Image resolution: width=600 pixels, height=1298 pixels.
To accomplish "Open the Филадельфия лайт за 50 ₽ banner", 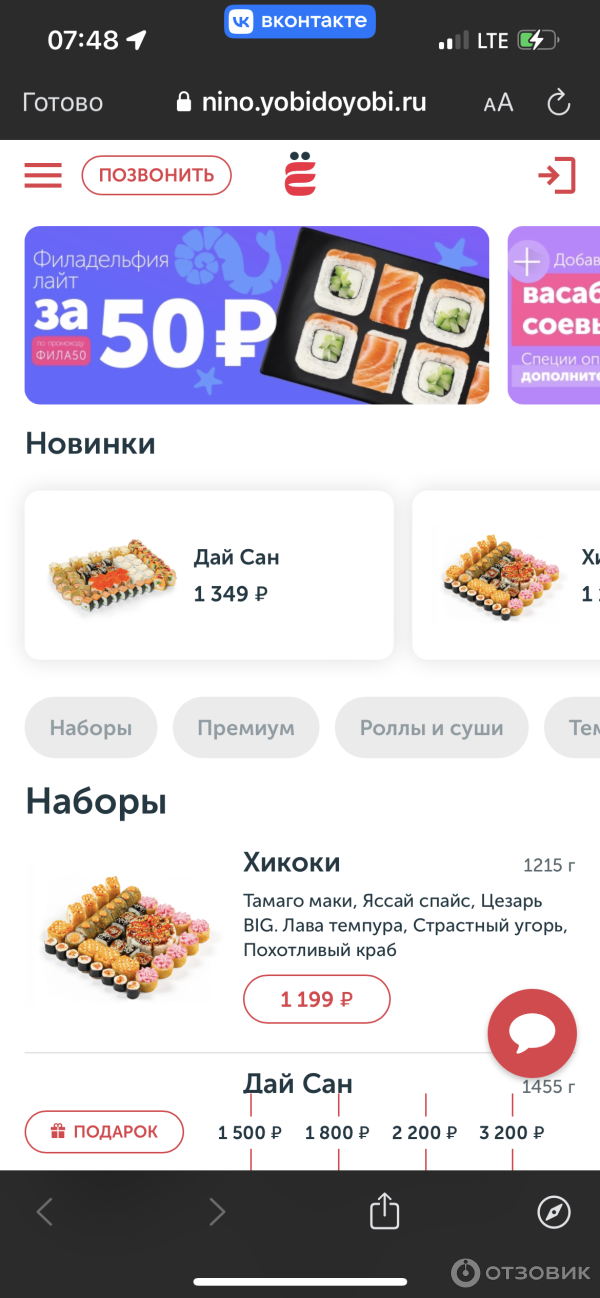I will coord(257,315).
